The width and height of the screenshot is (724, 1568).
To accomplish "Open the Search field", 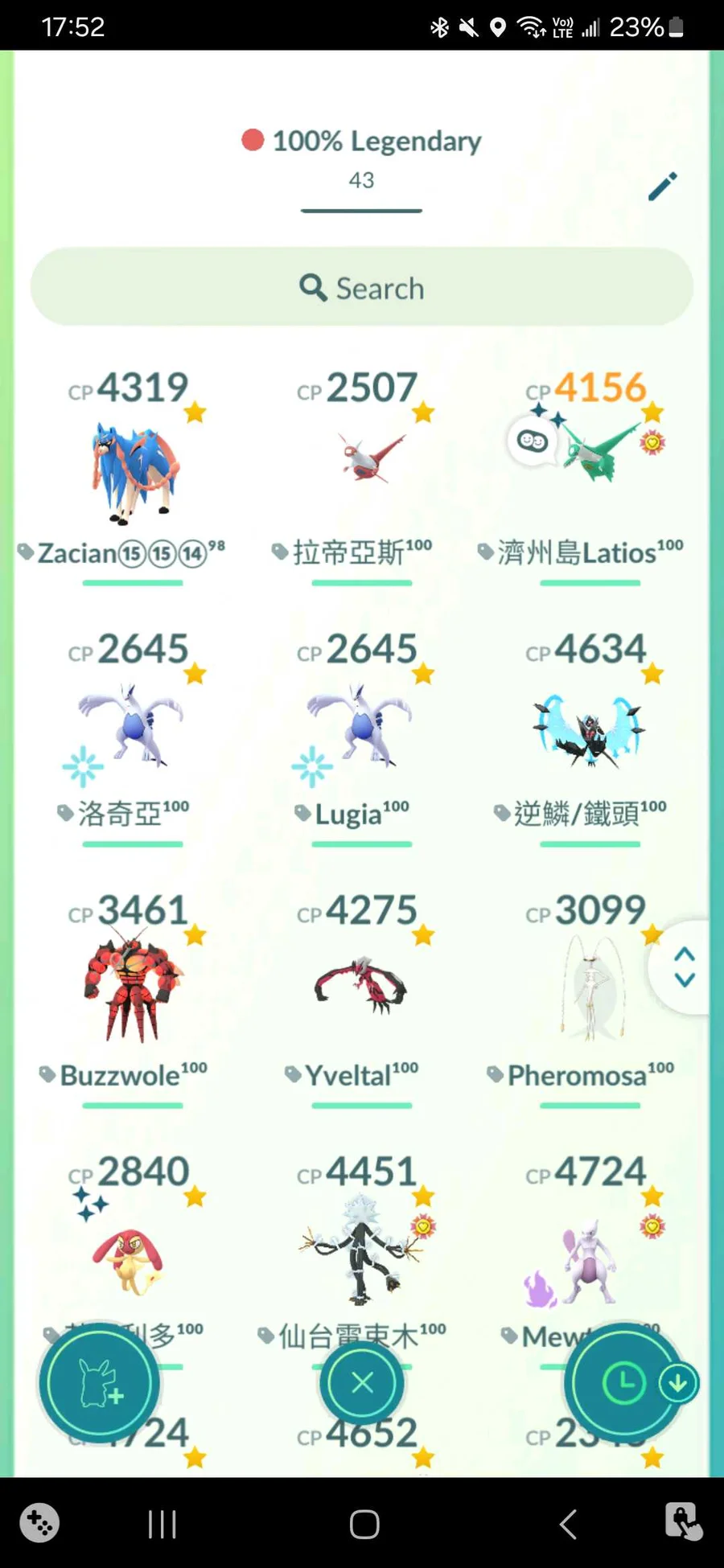I will 361,287.
